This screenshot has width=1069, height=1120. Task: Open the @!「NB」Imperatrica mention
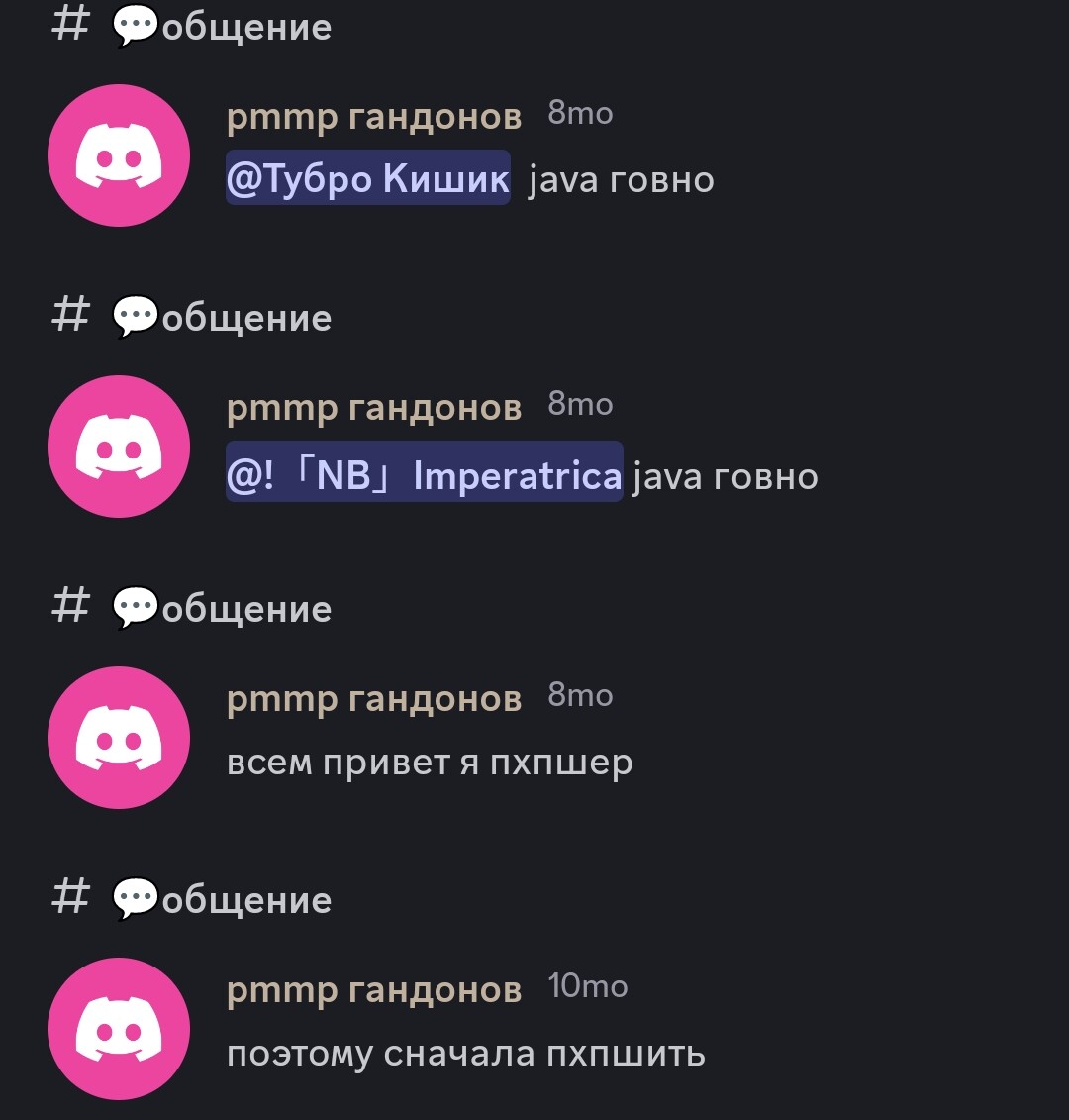424,475
